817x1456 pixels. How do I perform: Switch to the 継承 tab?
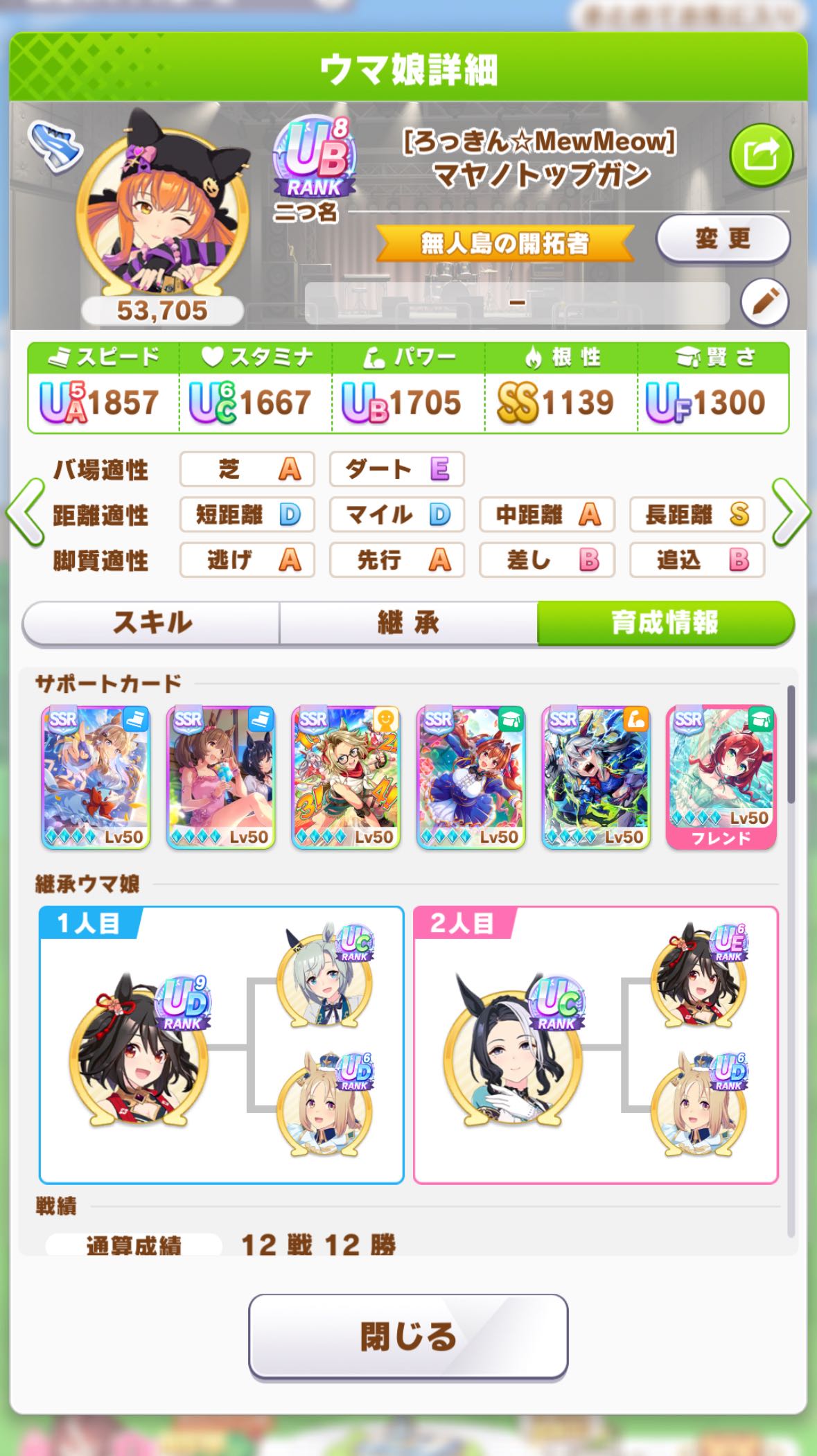point(408,622)
